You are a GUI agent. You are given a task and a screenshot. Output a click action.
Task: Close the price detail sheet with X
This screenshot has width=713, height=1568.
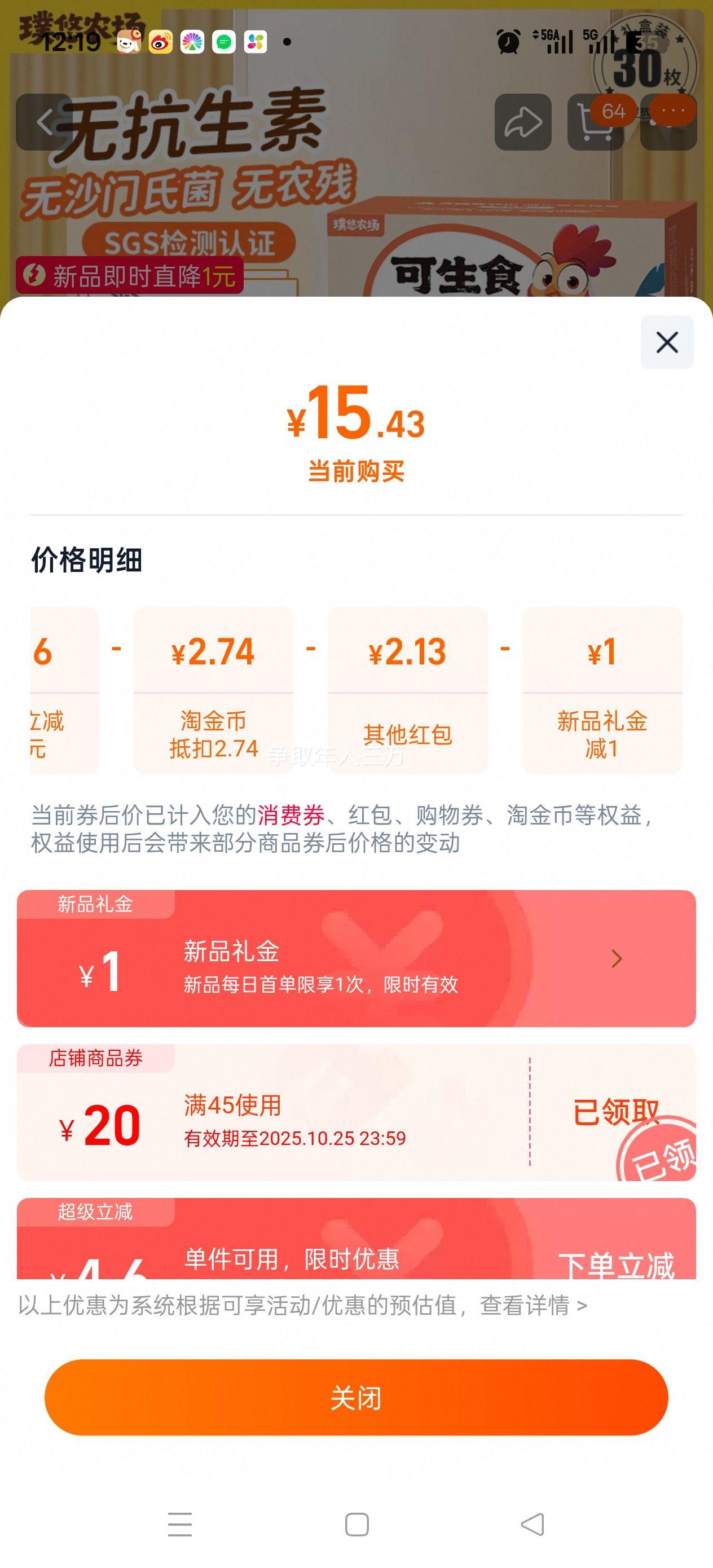(x=667, y=342)
